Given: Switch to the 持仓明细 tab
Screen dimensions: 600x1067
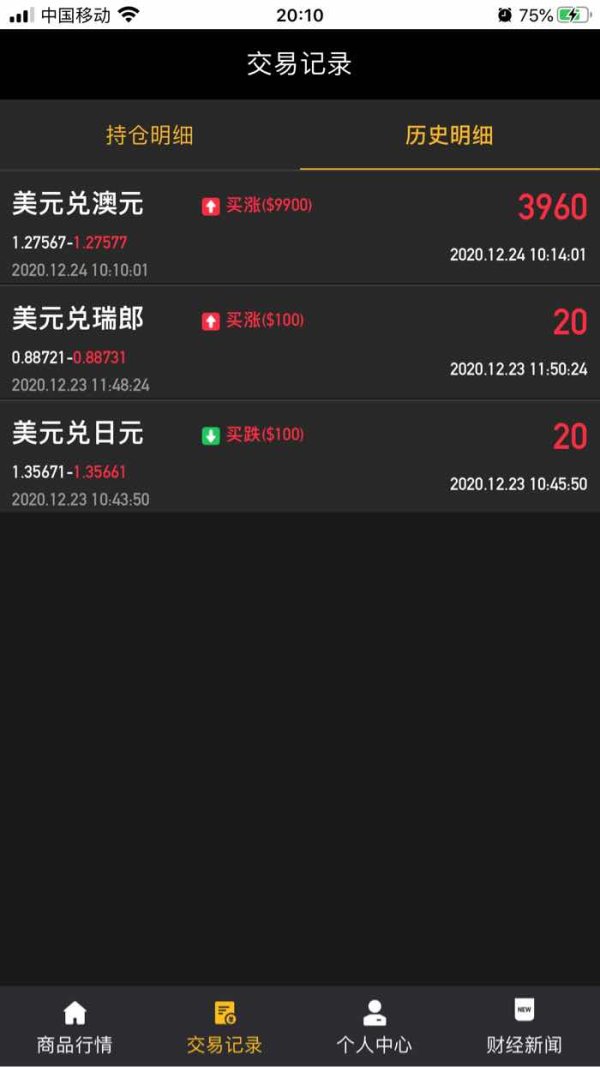Looking at the screenshot, I should (150, 135).
